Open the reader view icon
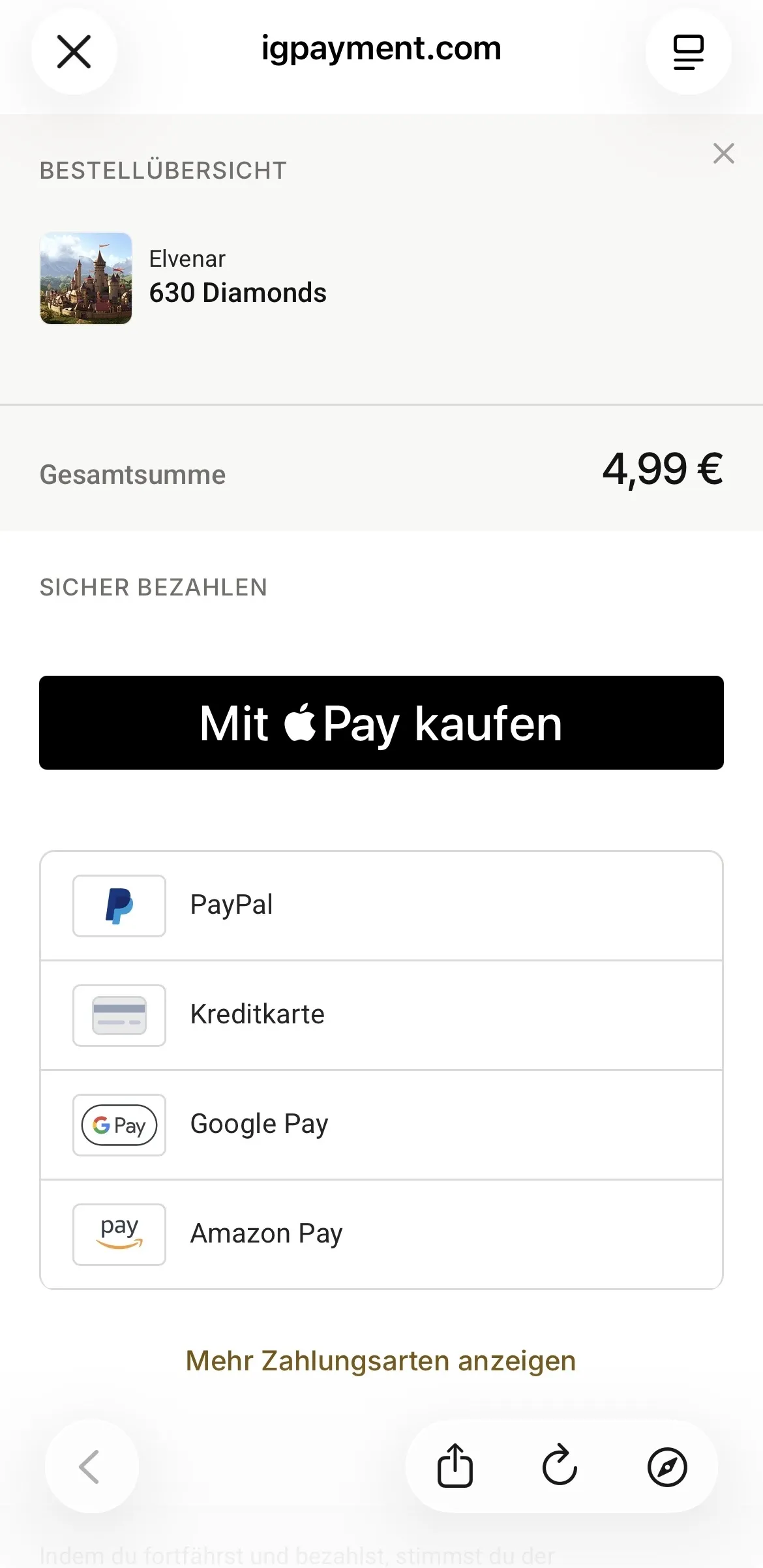 click(688, 52)
